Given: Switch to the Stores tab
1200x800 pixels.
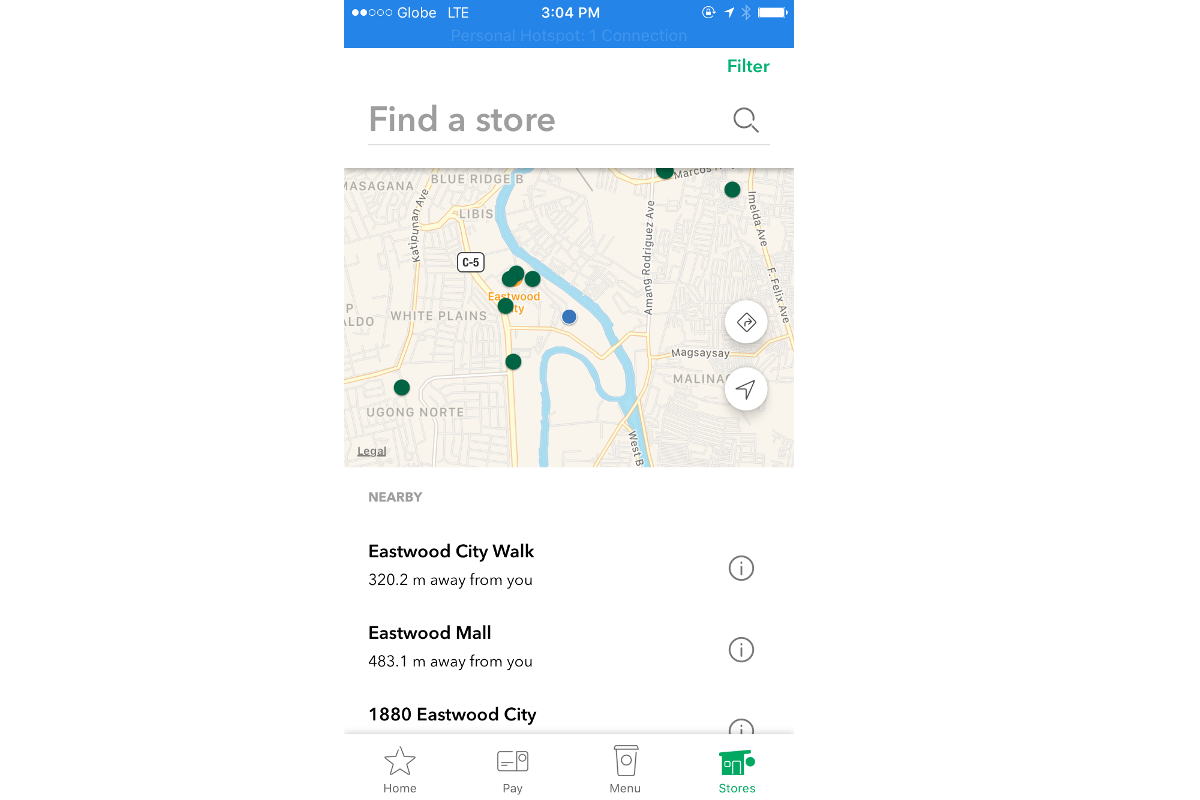Looking at the screenshot, I should [x=737, y=769].
